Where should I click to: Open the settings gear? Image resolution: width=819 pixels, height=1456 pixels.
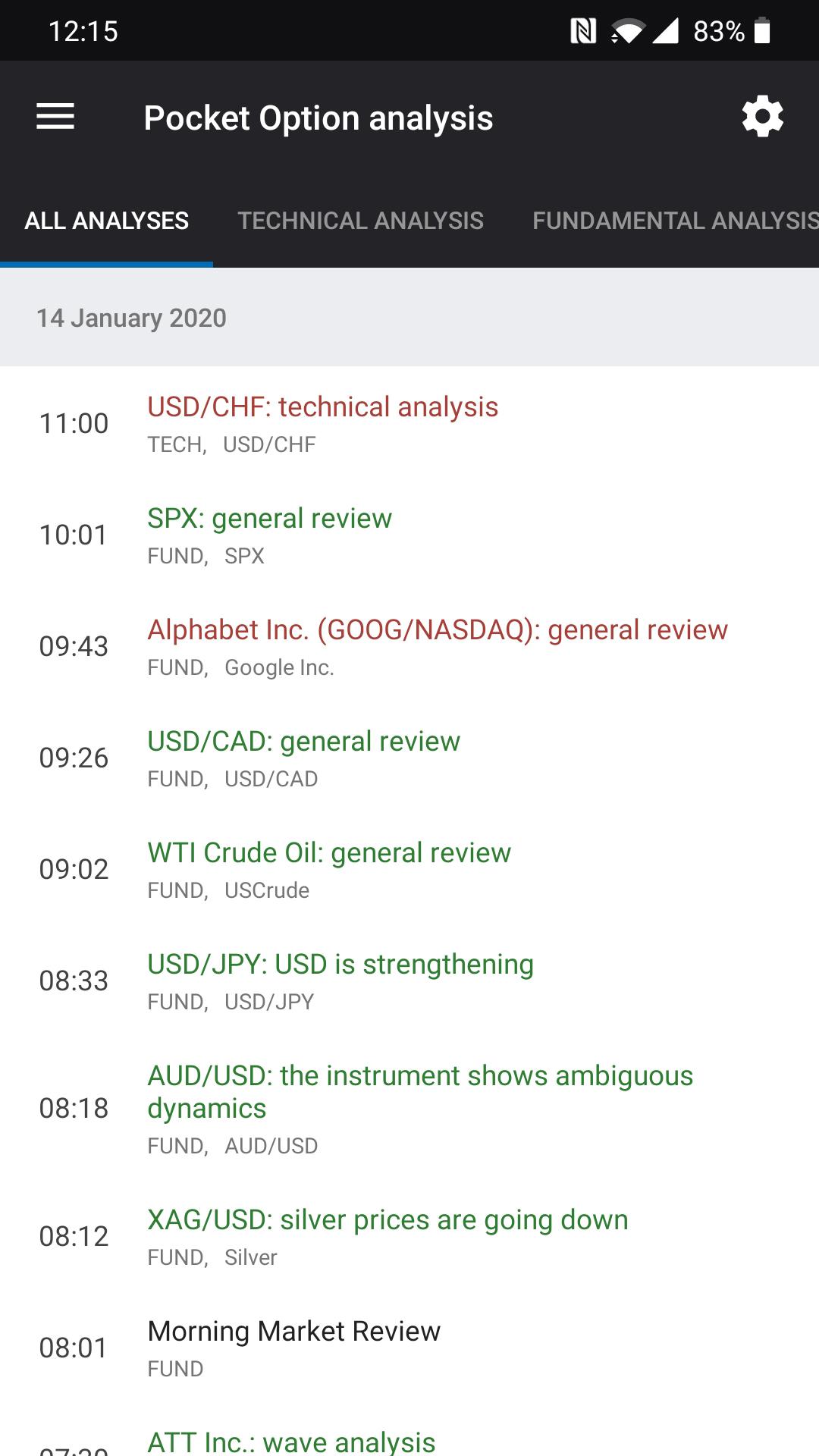point(762,117)
